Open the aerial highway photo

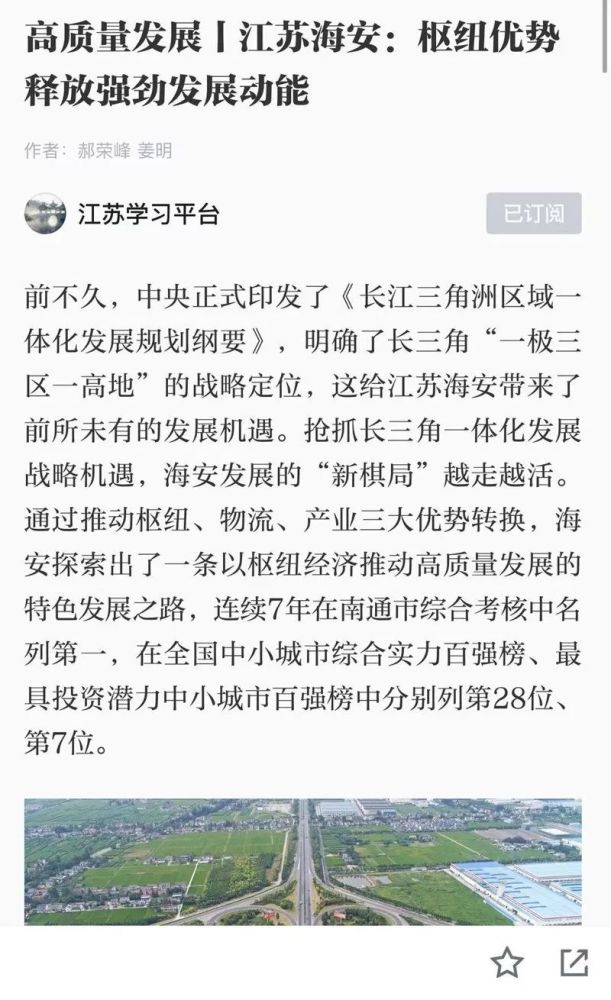coord(303,862)
